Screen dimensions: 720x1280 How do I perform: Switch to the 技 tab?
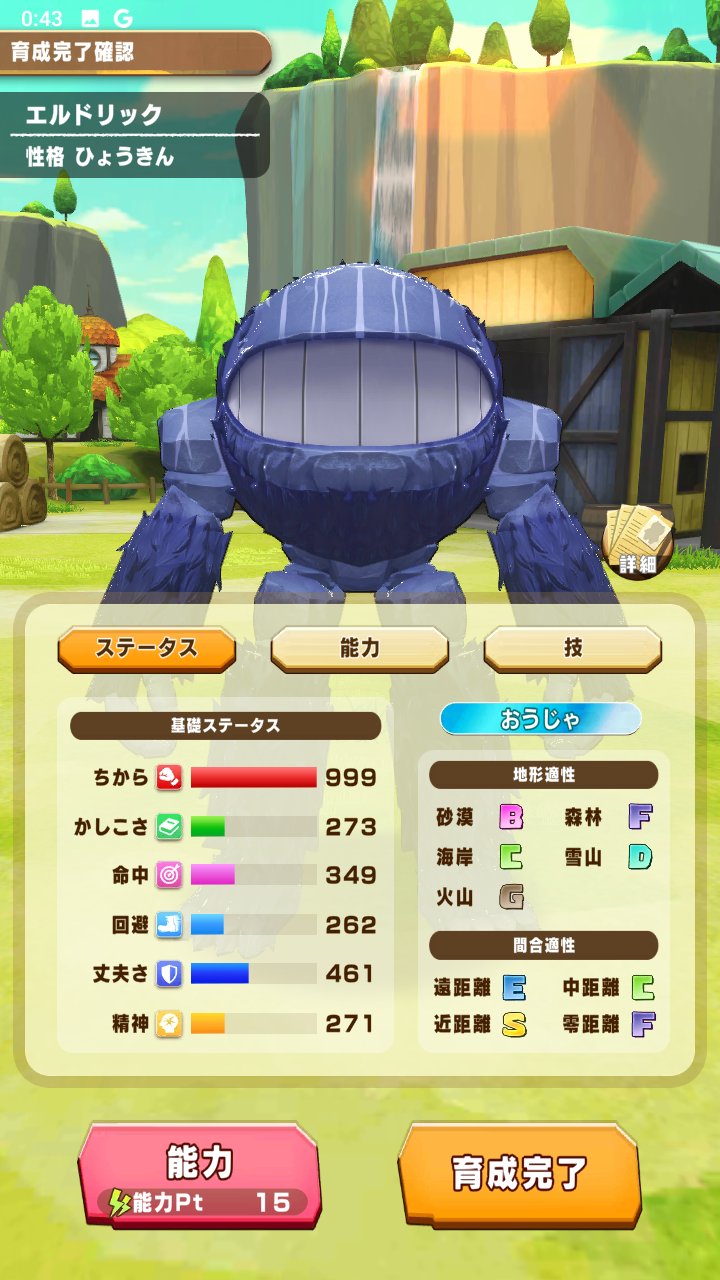(x=572, y=649)
